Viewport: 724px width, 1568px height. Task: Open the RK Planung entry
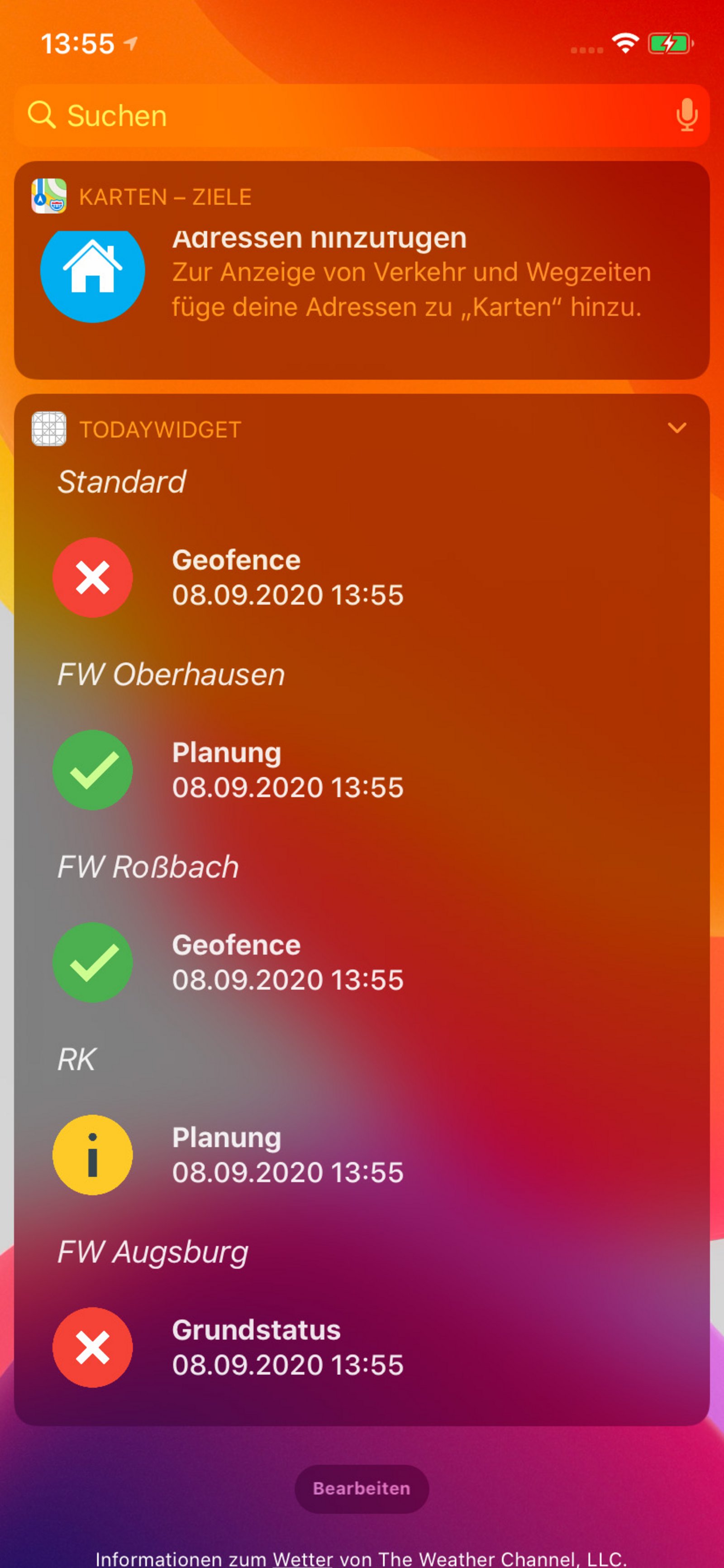click(287, 1154)
